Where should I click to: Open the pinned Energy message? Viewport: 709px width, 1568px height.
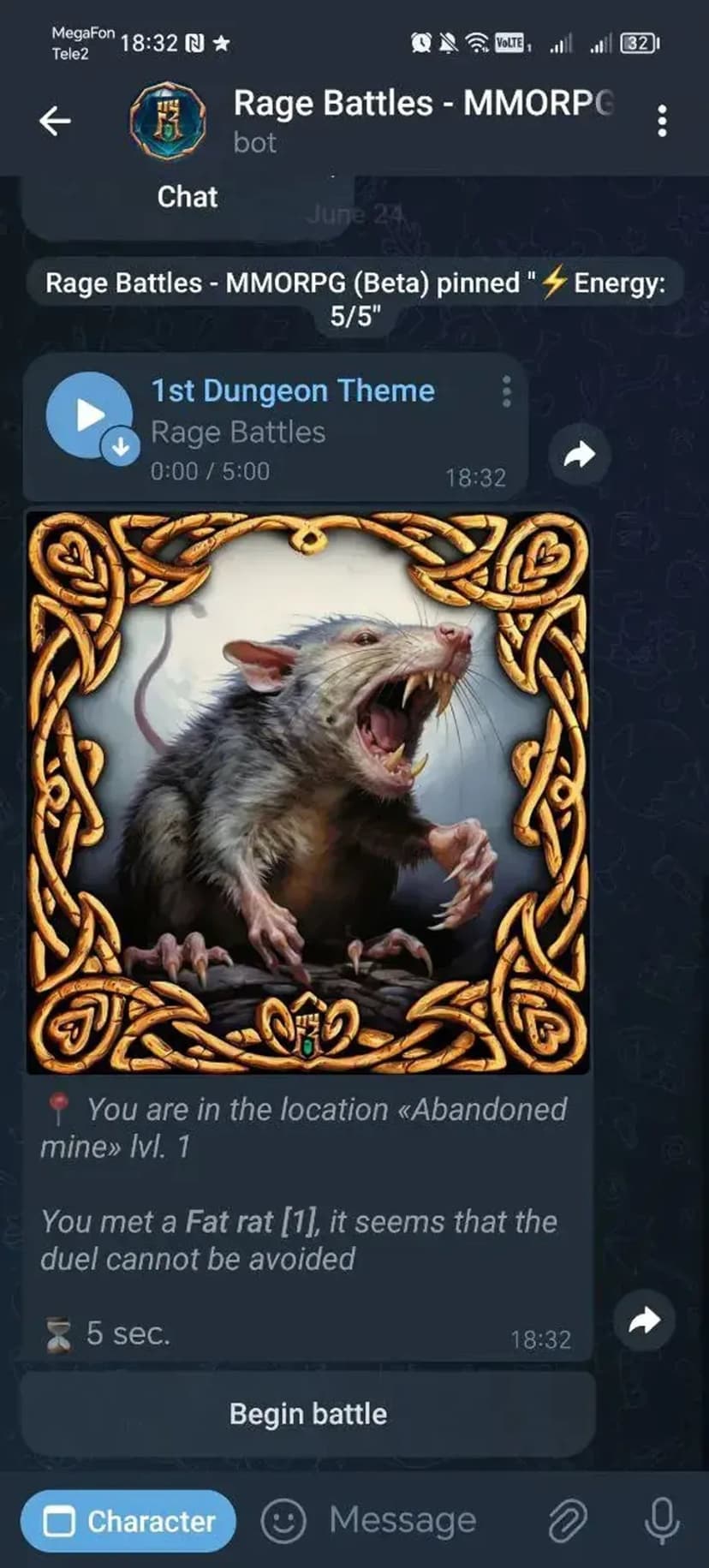[x=354, y=298]
